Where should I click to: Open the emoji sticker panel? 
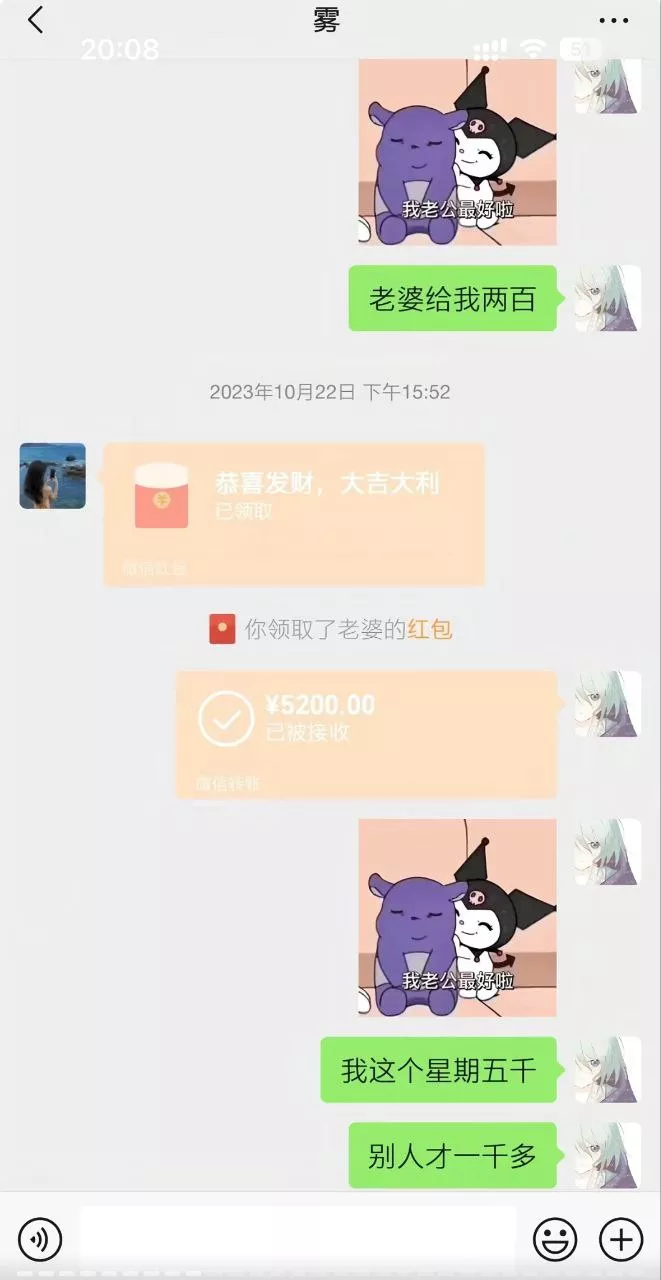[555, 1240]
